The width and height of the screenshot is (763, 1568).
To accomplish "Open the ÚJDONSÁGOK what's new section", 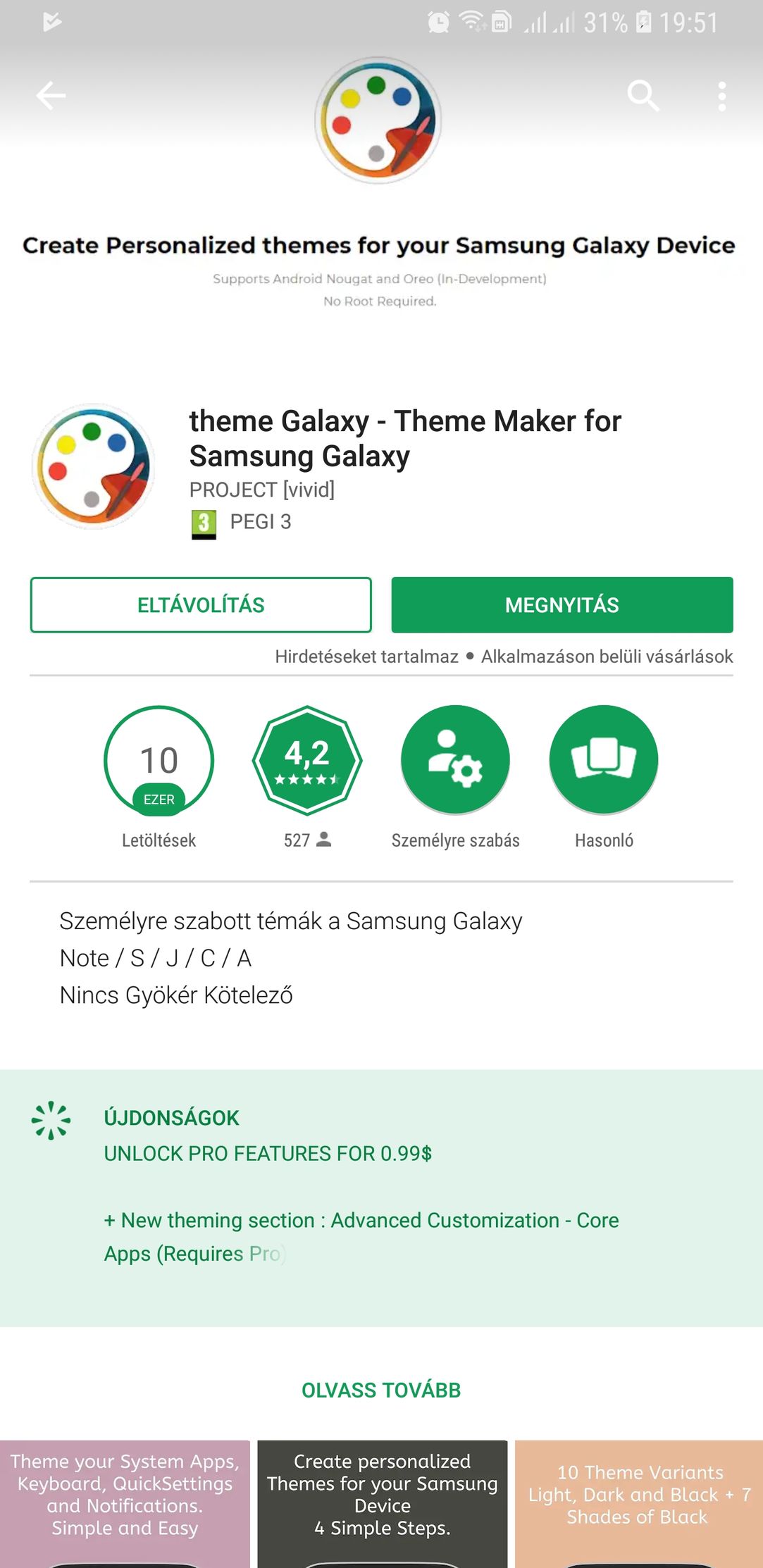I will click(x=171, y=1118).
